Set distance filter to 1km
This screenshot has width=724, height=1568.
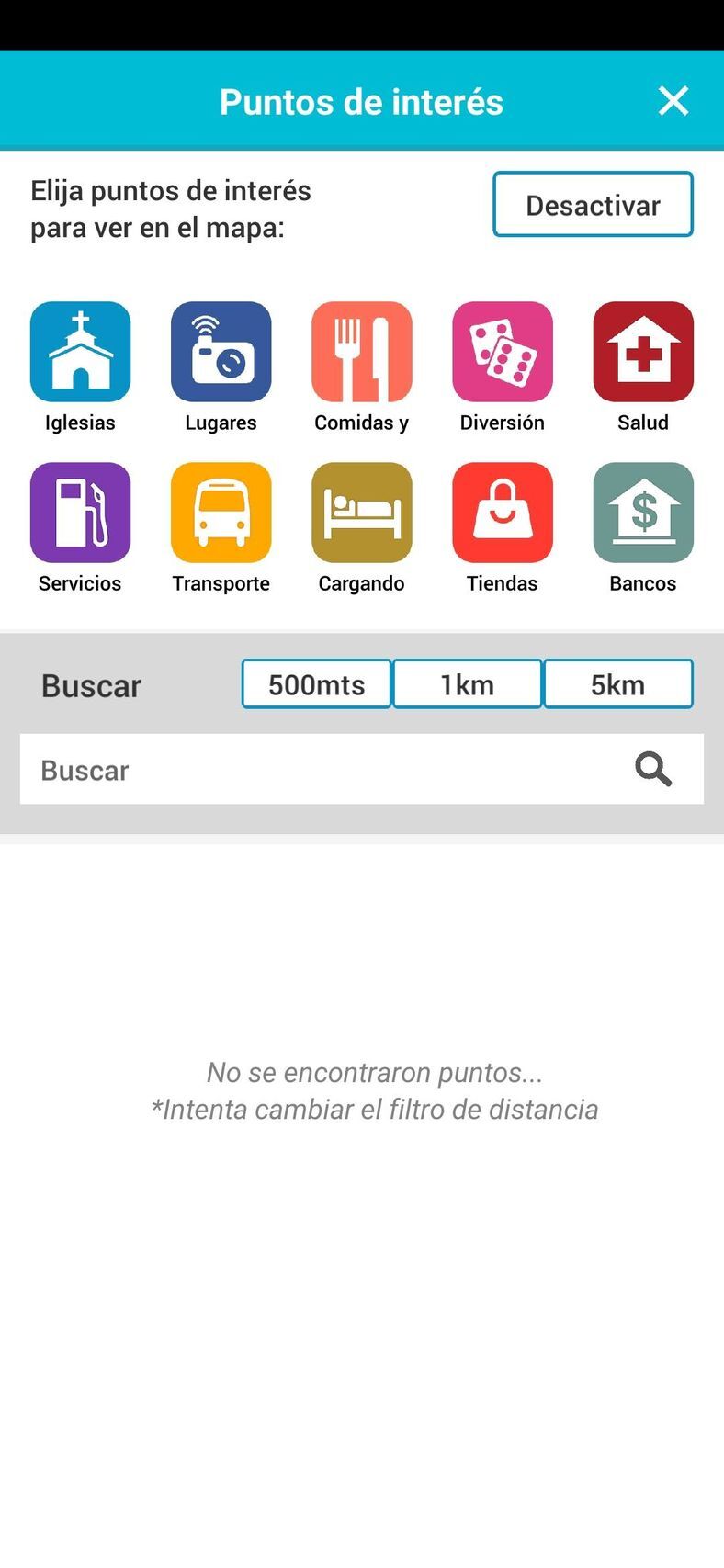[x=467, y=684]
